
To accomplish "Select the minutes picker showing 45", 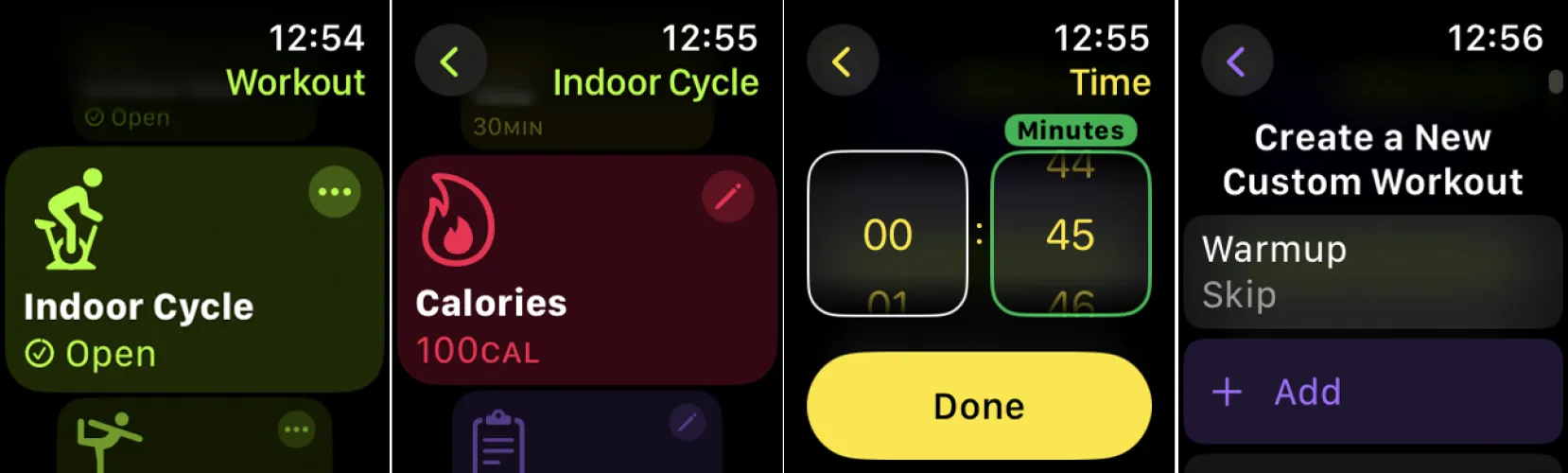I will [1071, 234].
